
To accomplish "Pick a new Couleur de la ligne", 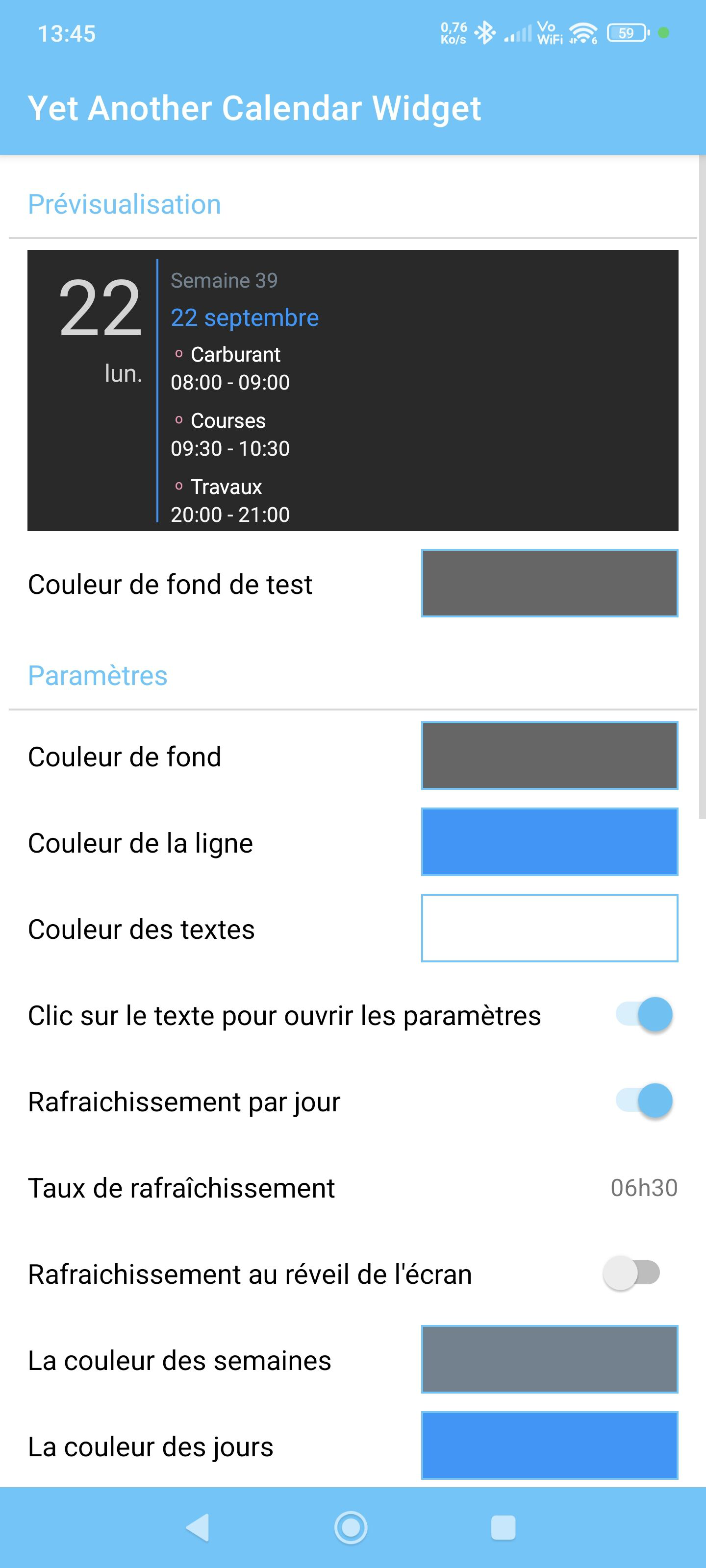I will tap(549, 842).
